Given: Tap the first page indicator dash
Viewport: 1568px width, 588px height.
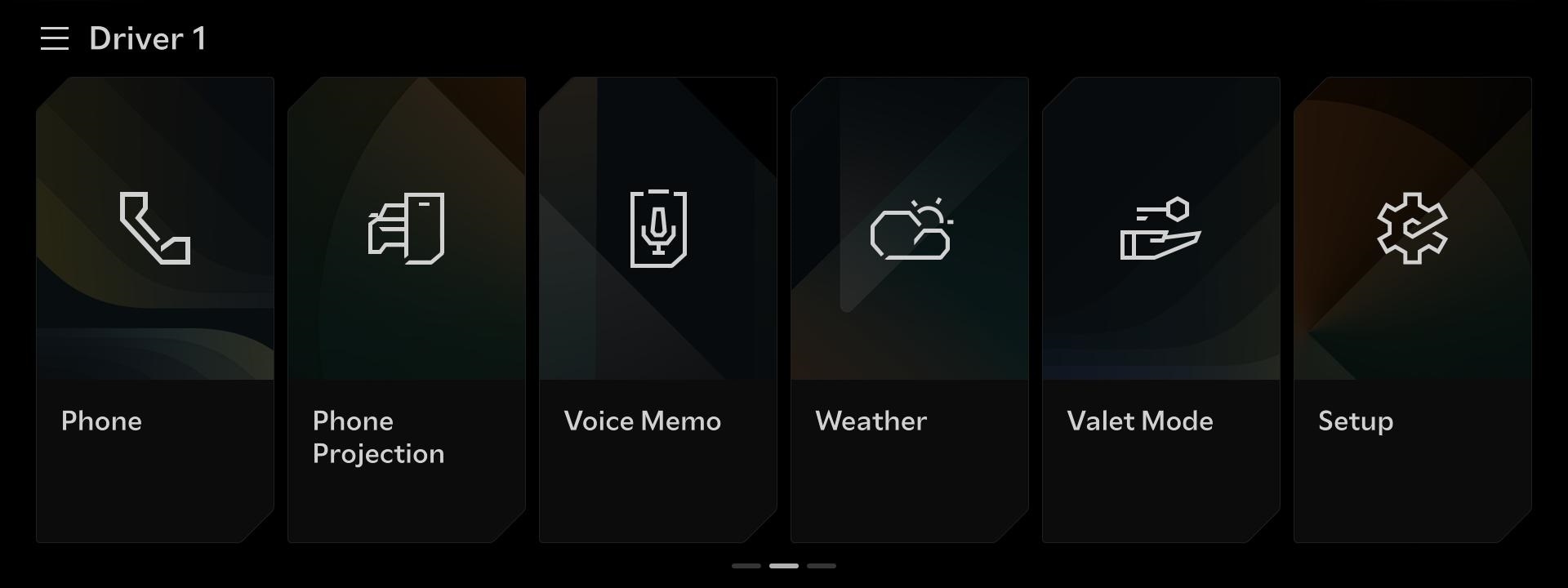Looking at the screenshot, I should [x=746, y=565].
